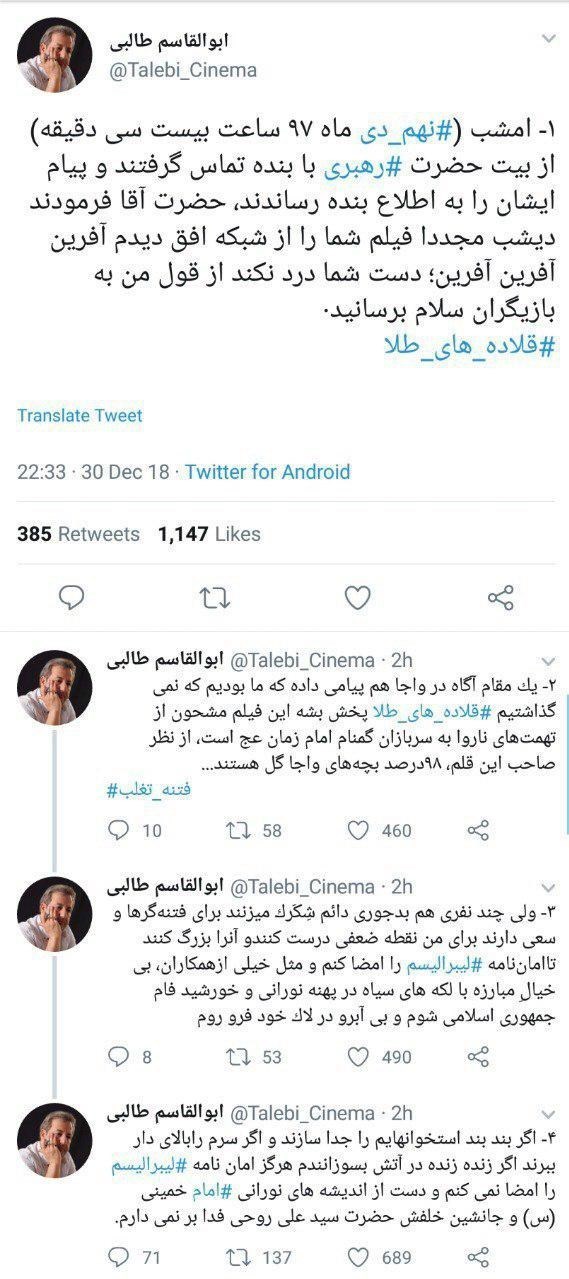Retweet the reply with 58 retweets
This screenshot has width=569, height=1279.
(x=253, y=830)
